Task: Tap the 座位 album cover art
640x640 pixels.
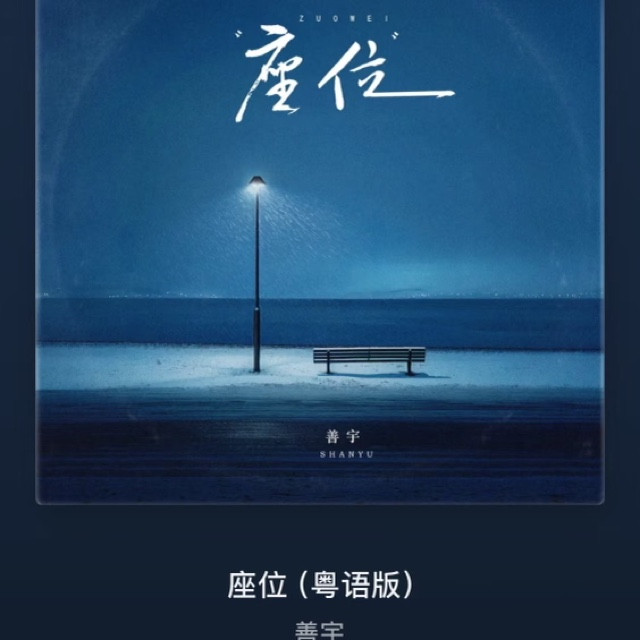Action: click(x=320, y=250)
